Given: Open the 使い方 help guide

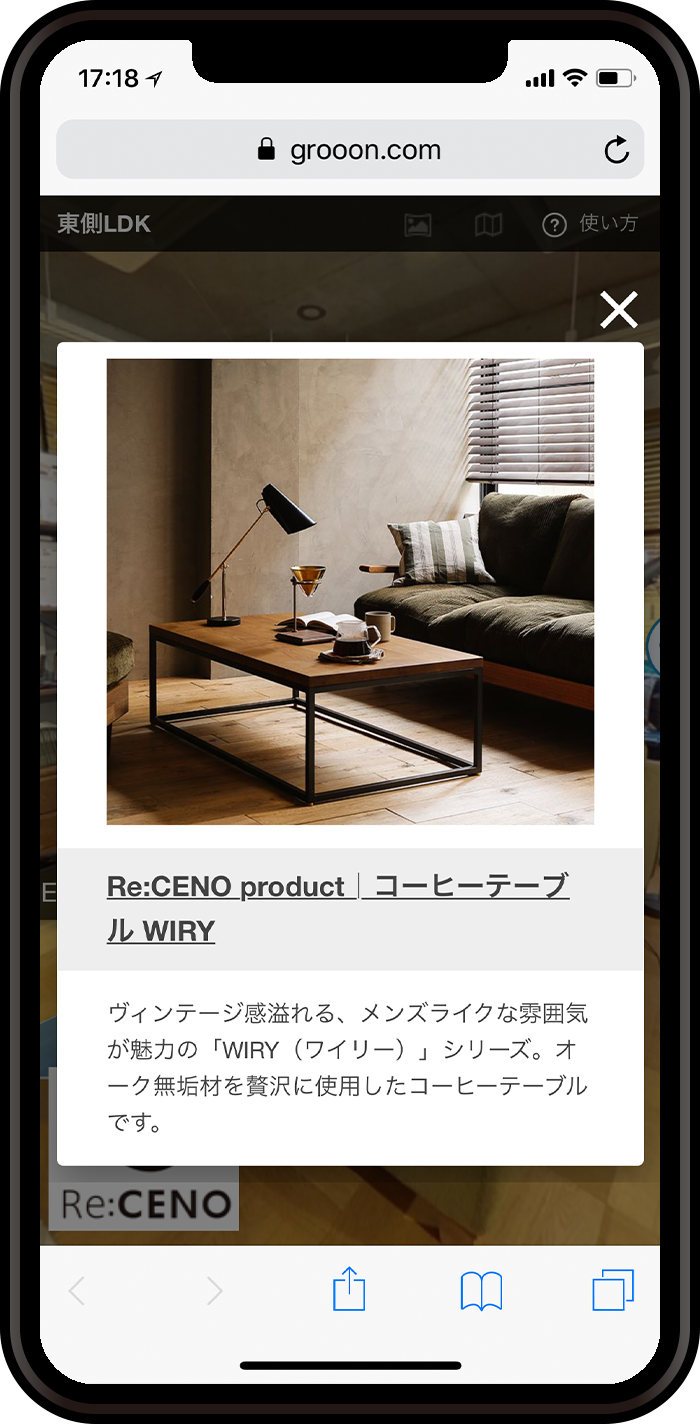Looking at the screenshot, I should (589, 224).
